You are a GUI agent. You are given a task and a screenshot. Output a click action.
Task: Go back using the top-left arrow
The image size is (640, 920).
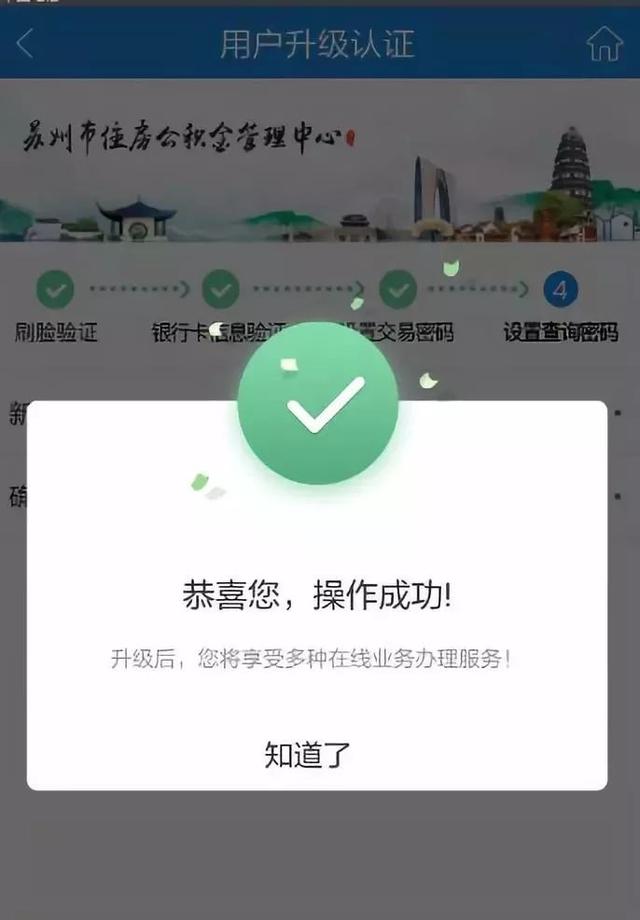27,44
